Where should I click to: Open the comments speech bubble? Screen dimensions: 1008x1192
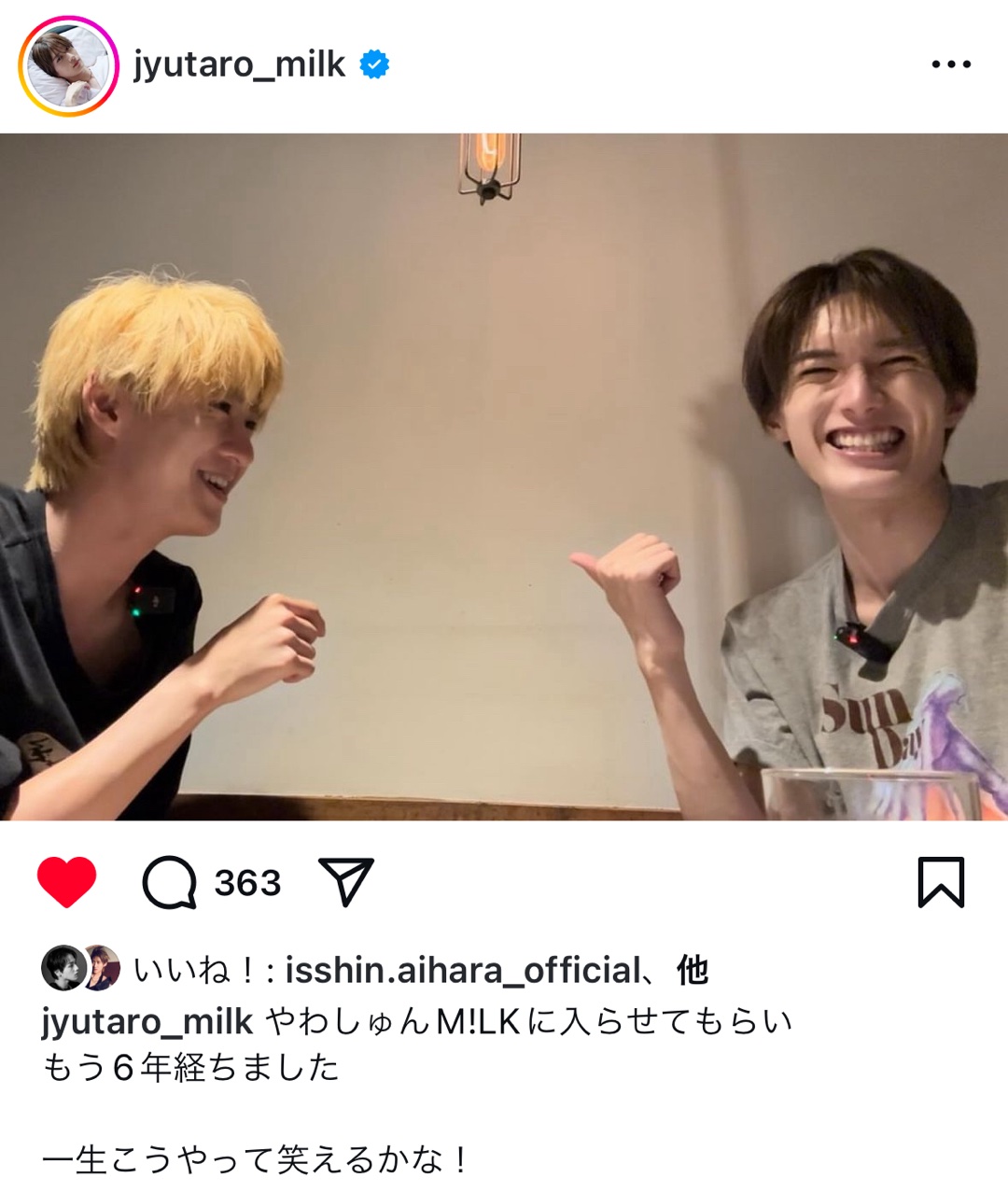pos(169,882)
